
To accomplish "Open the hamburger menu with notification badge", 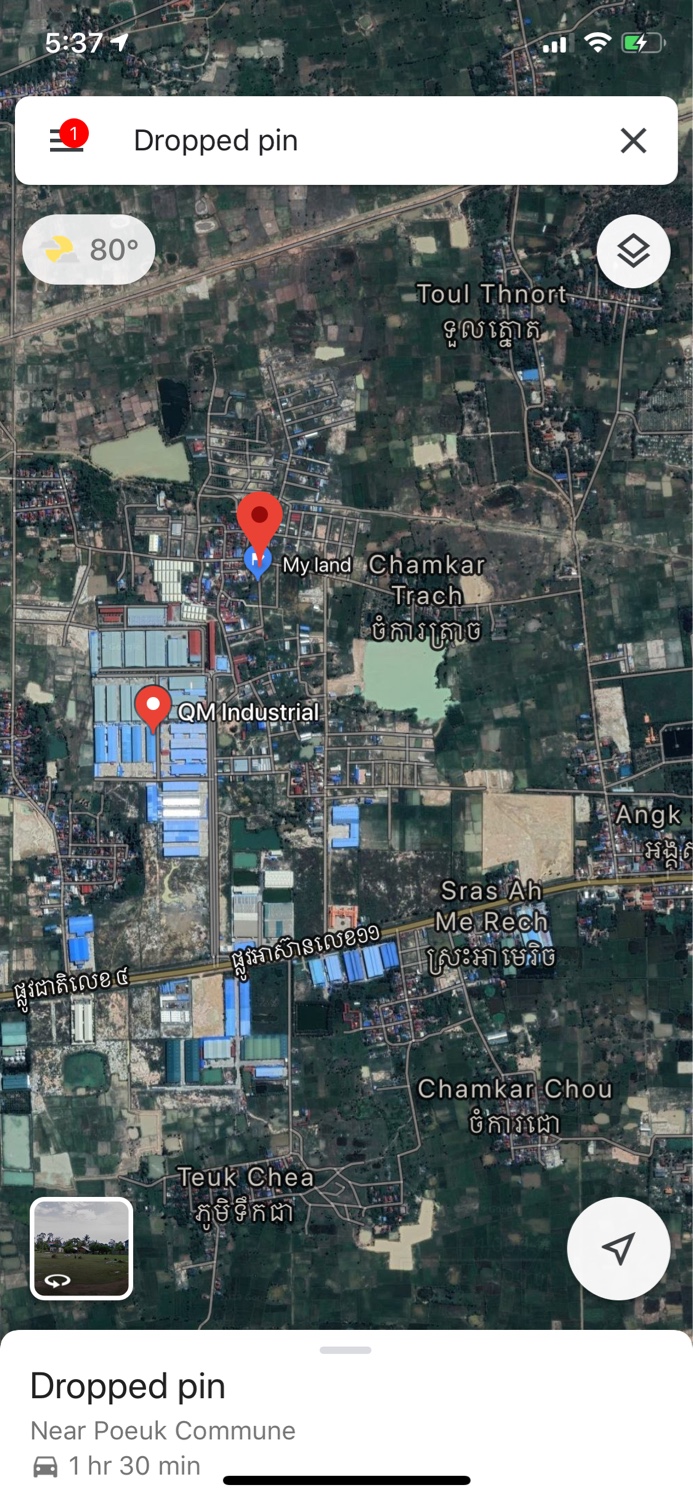I will [x=66, y=140].
